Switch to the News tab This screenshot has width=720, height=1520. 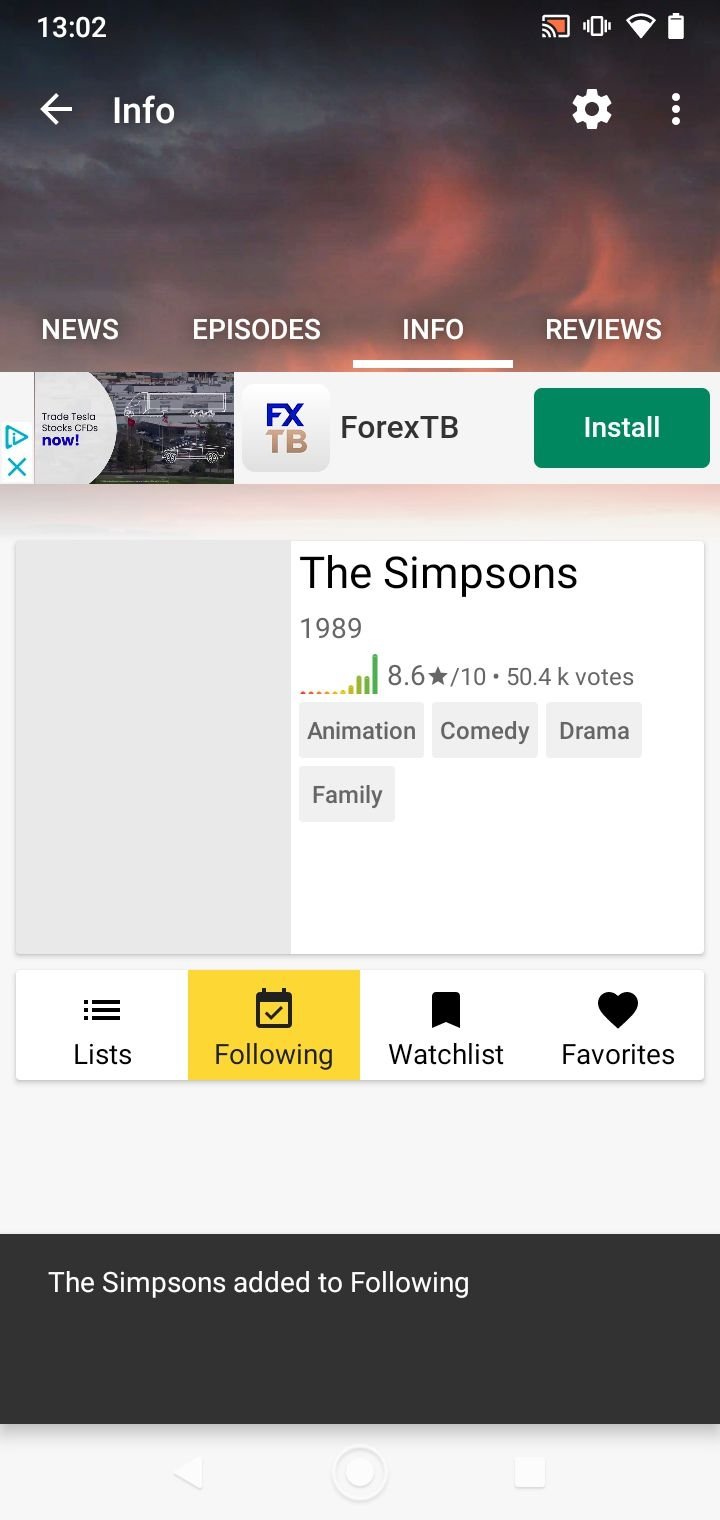click(x=80, y=329)
